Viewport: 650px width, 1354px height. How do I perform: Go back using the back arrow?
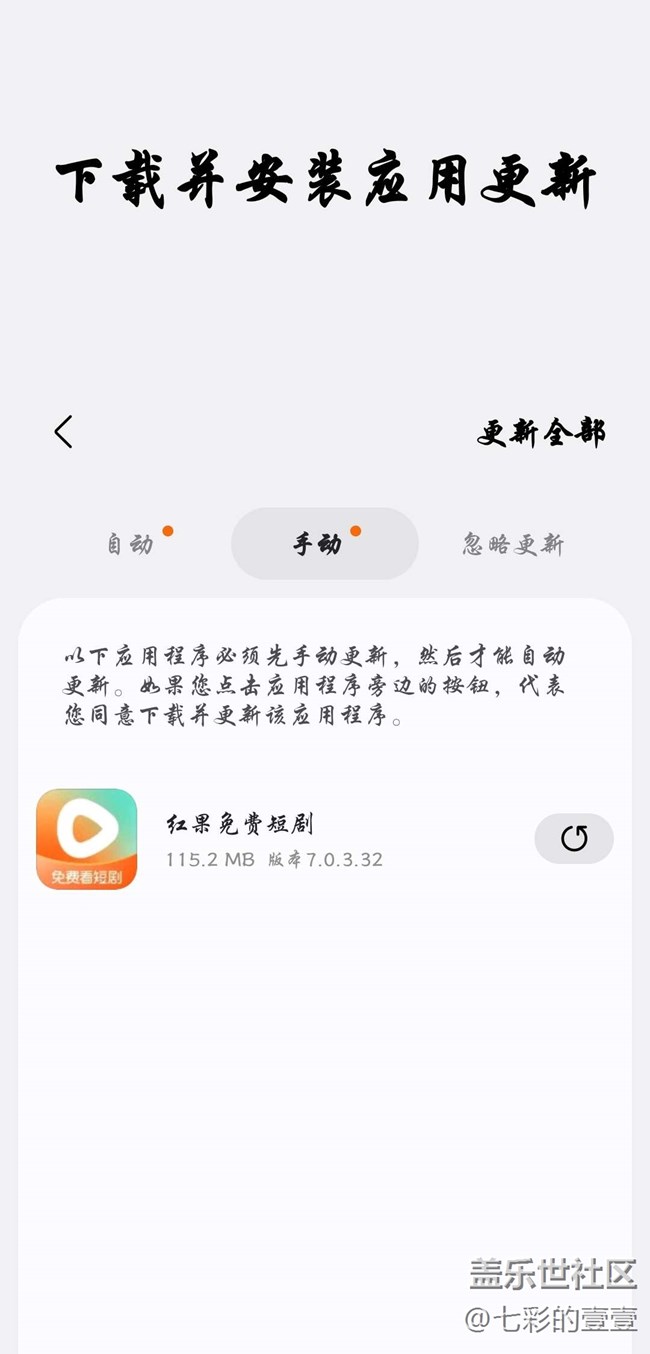tap(64, 432)
